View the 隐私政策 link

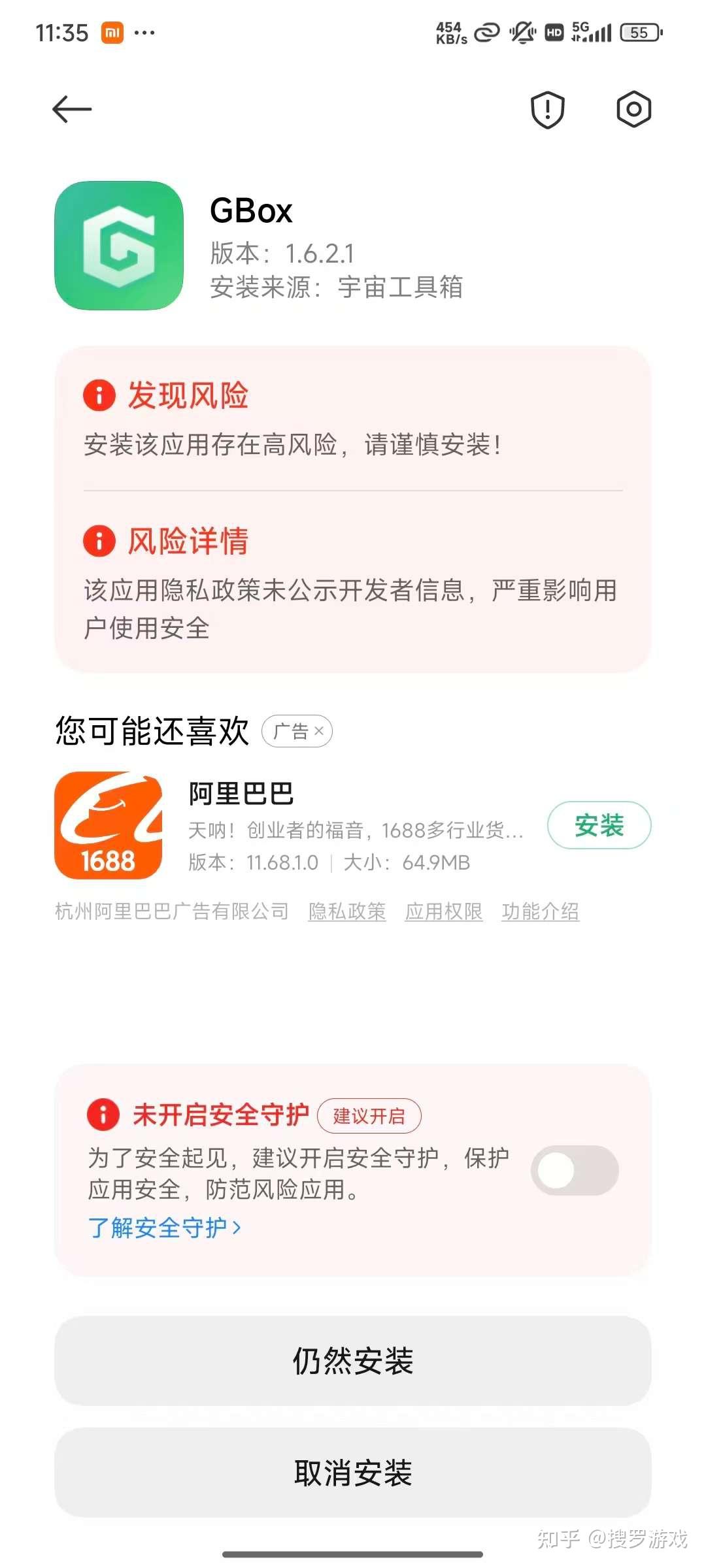tap(347, 911)
